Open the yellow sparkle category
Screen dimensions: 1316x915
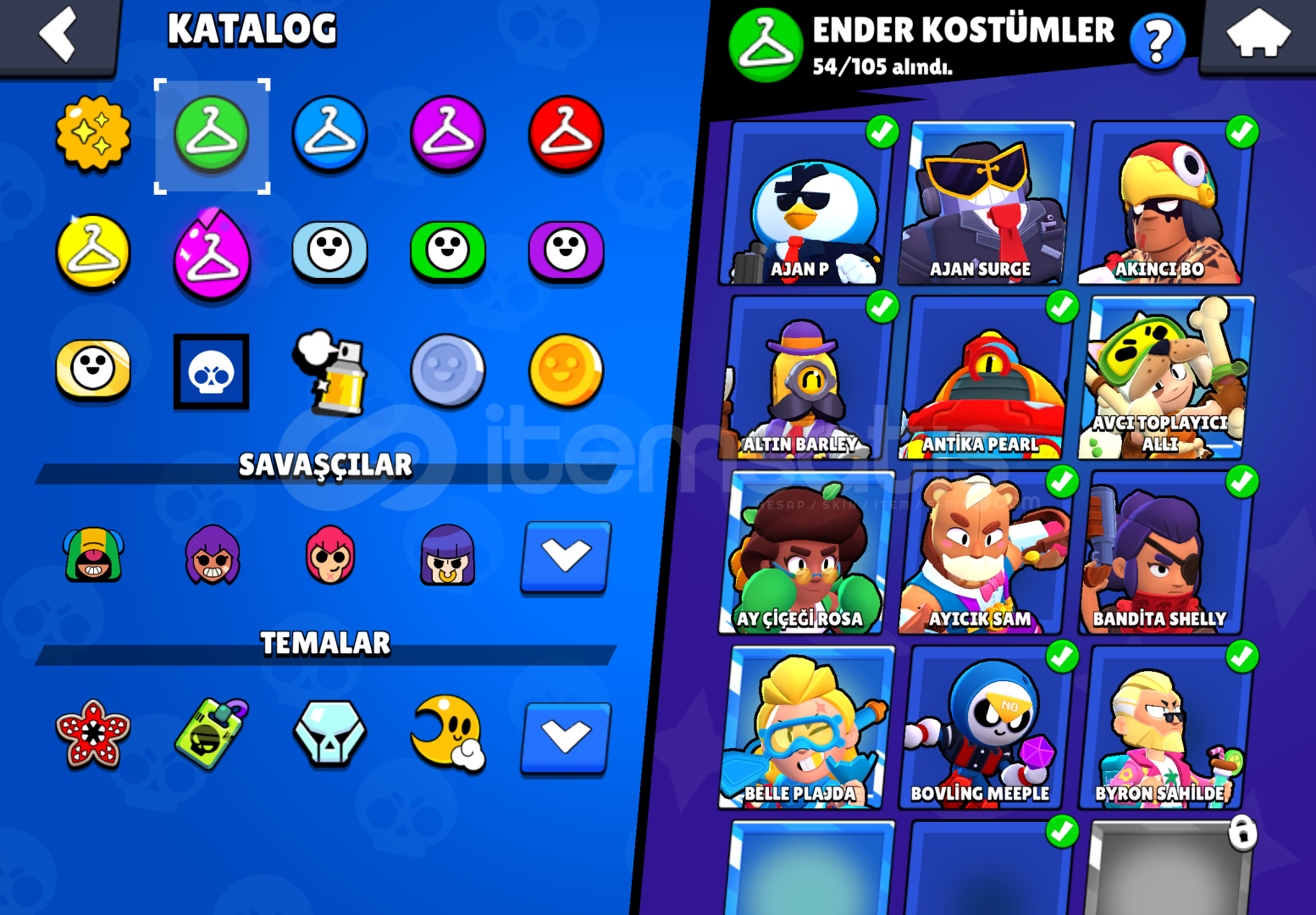click(x=93, y=134)
